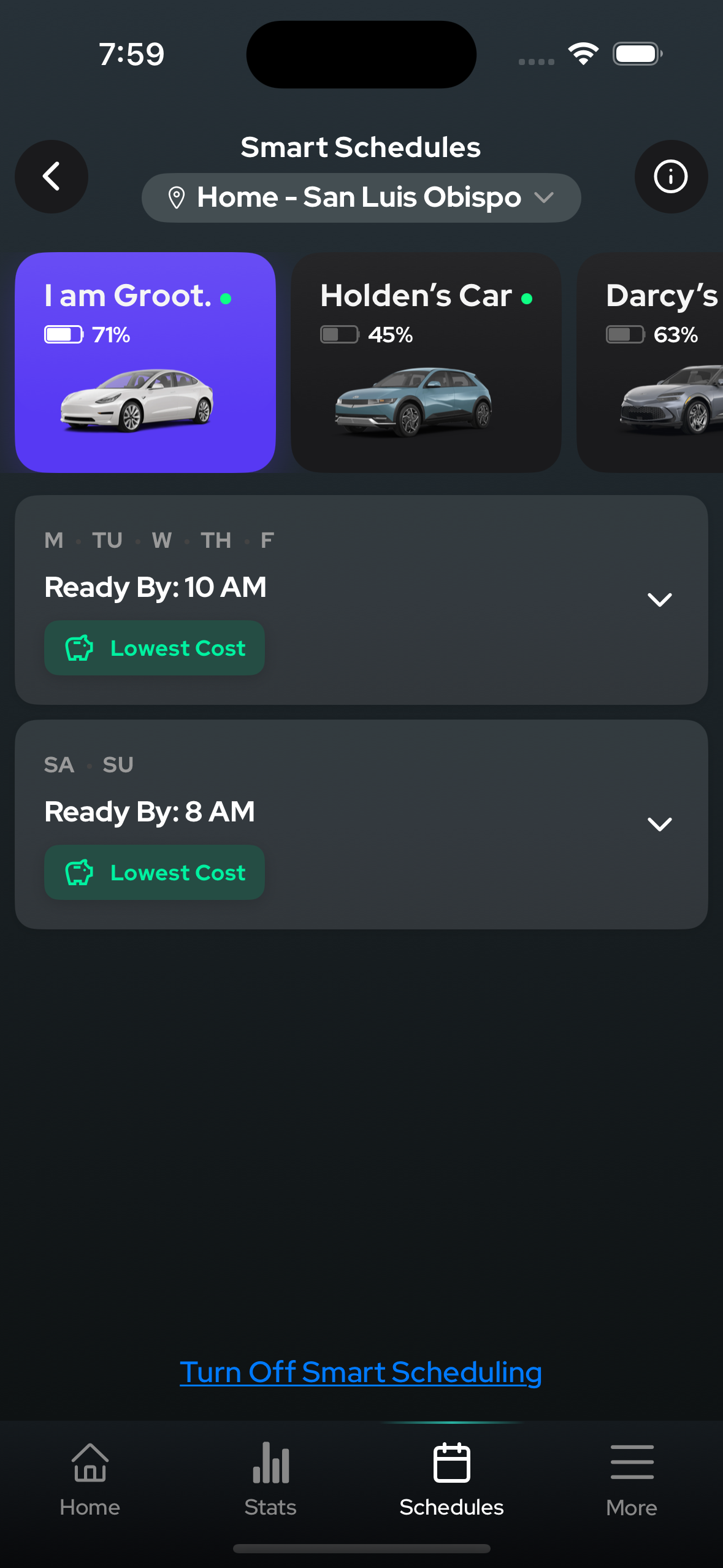The image size is (723, 1568).
Task: Select Holden's Car card
Action: coord(426,362)
